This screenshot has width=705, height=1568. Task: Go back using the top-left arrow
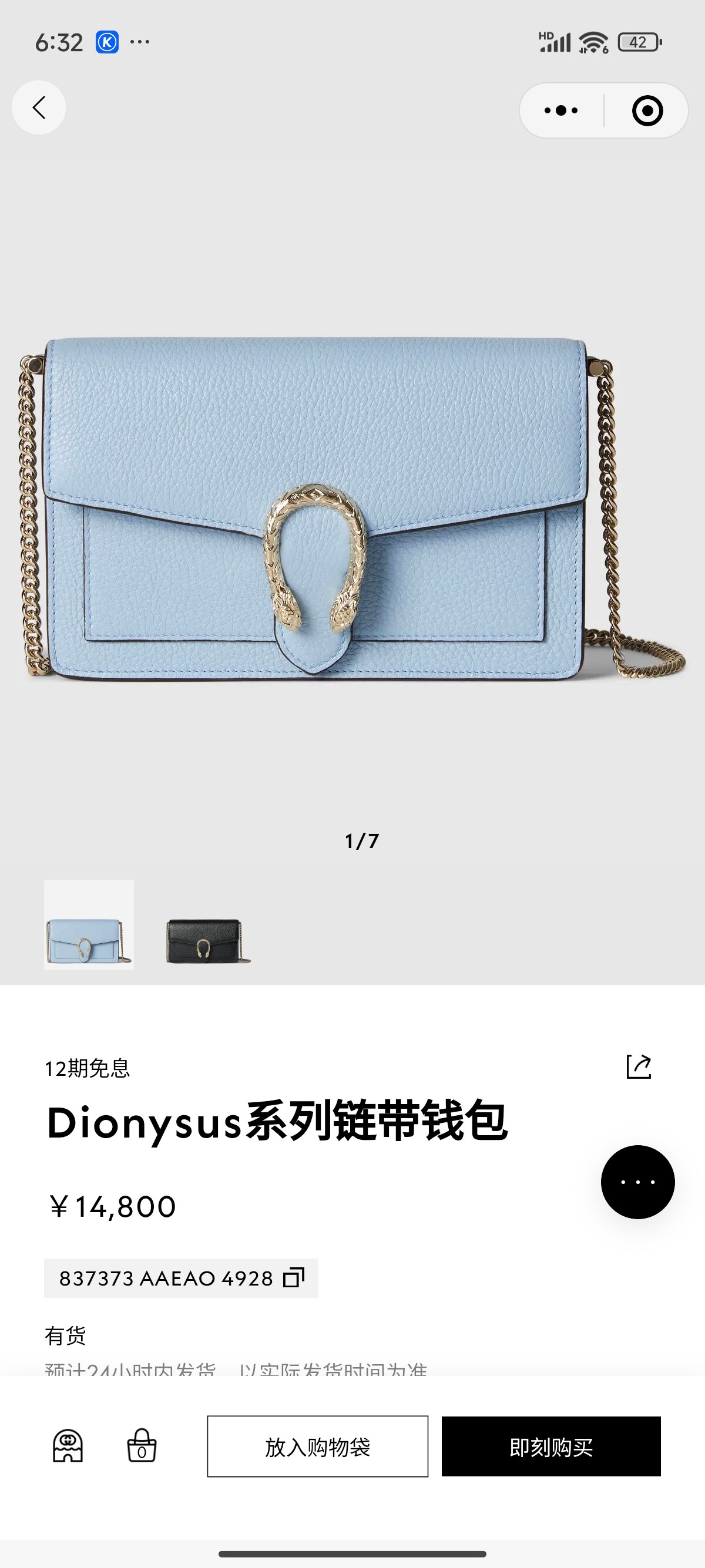(x=39, y=107)
